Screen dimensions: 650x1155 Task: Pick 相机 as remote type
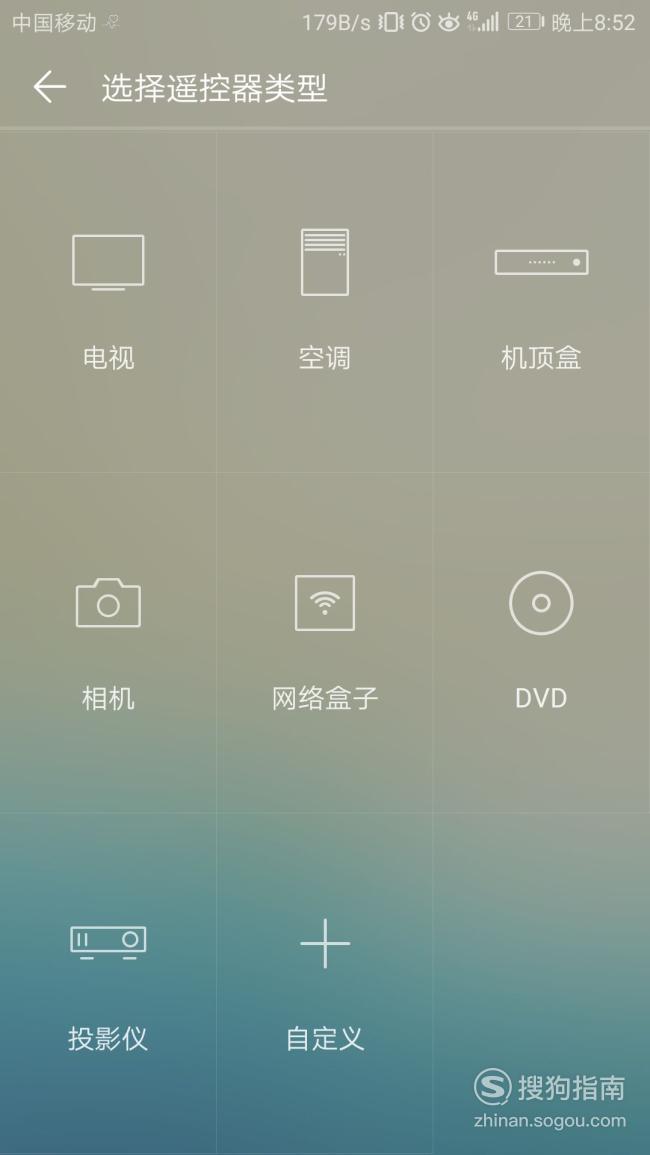pos(108,643)
